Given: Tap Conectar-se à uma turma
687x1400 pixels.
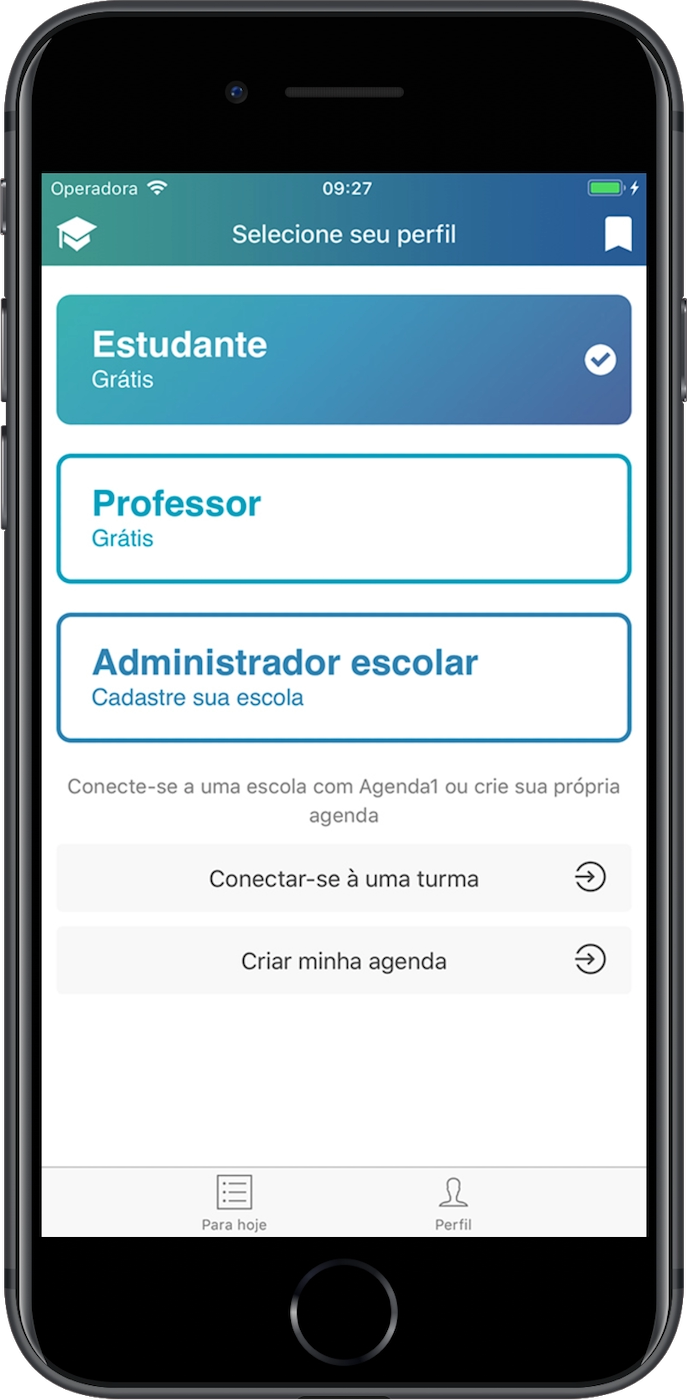Looking at the screenshot, I should [x=344, y=878].
